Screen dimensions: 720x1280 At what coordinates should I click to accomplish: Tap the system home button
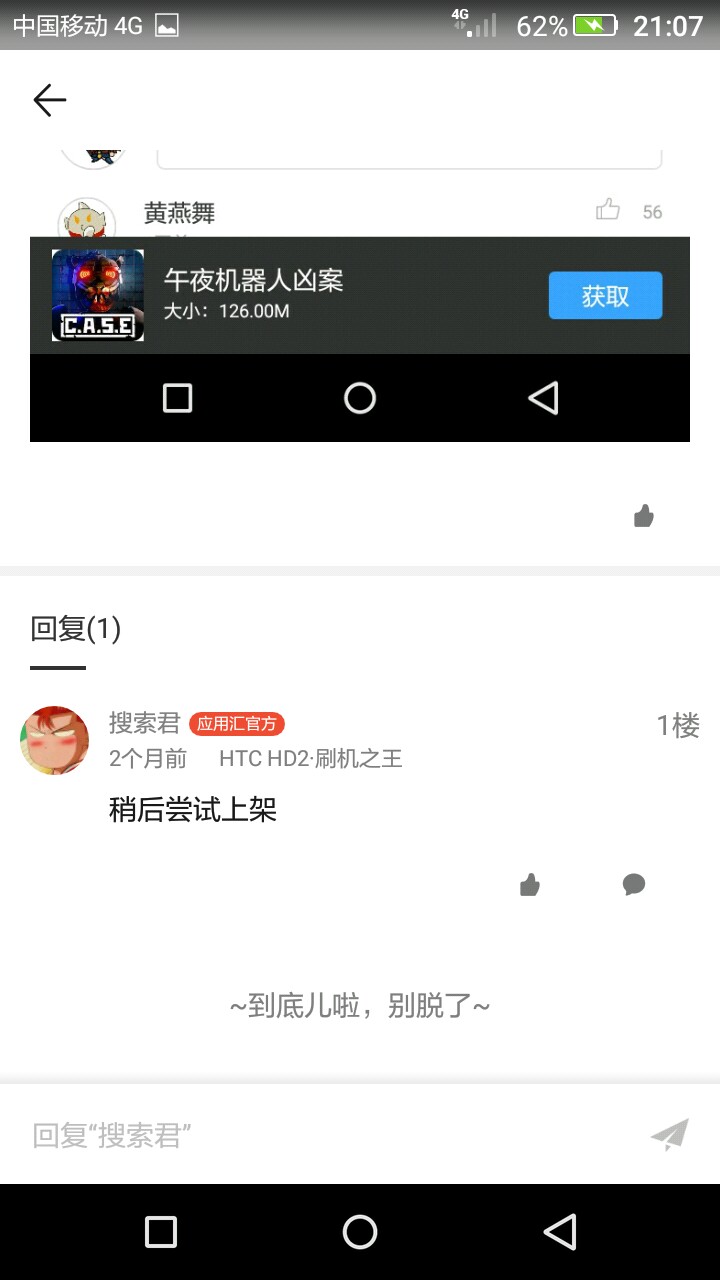click(x=360, y=1232)
